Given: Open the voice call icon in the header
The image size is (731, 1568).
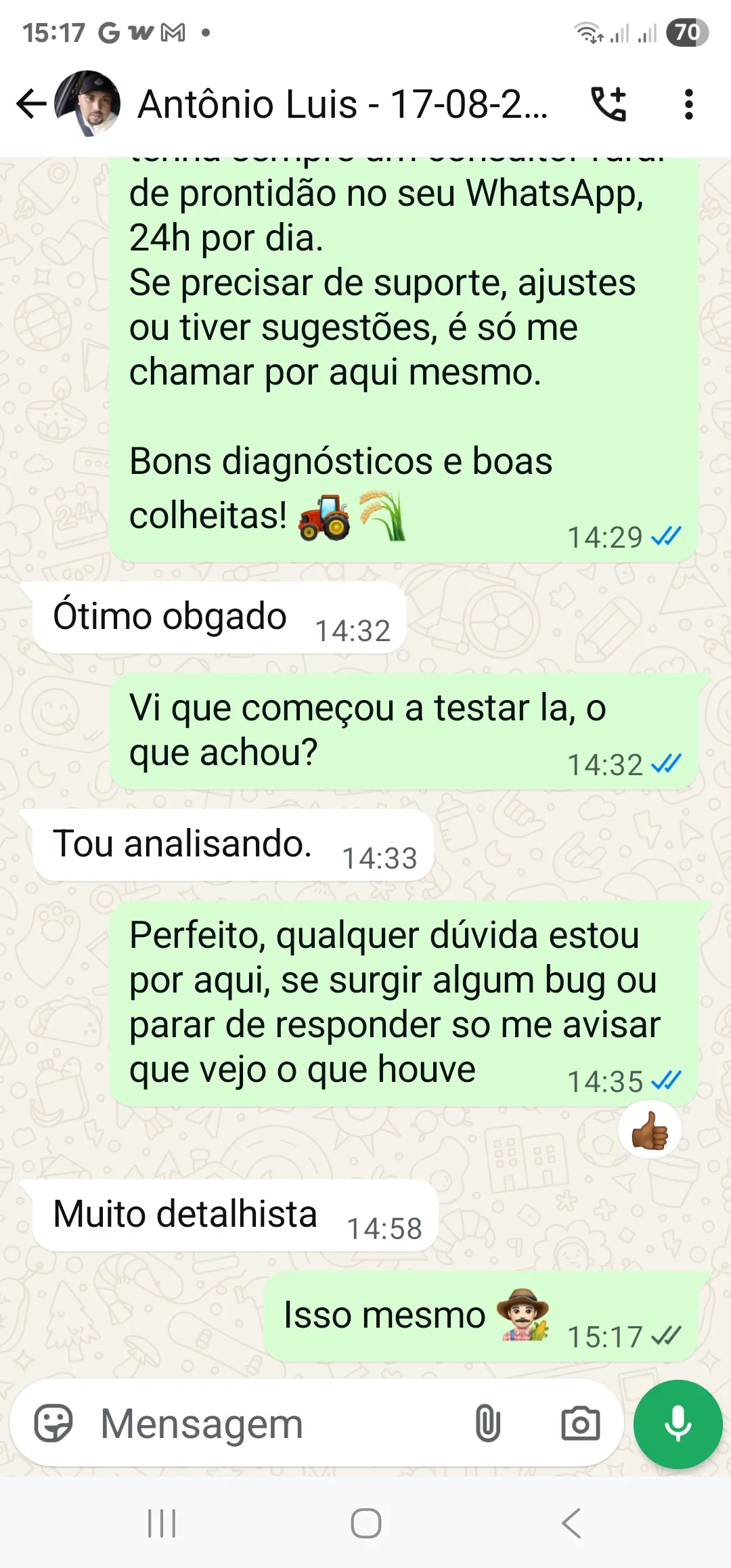Looking at the screenshot, I should tap(608, 103).
